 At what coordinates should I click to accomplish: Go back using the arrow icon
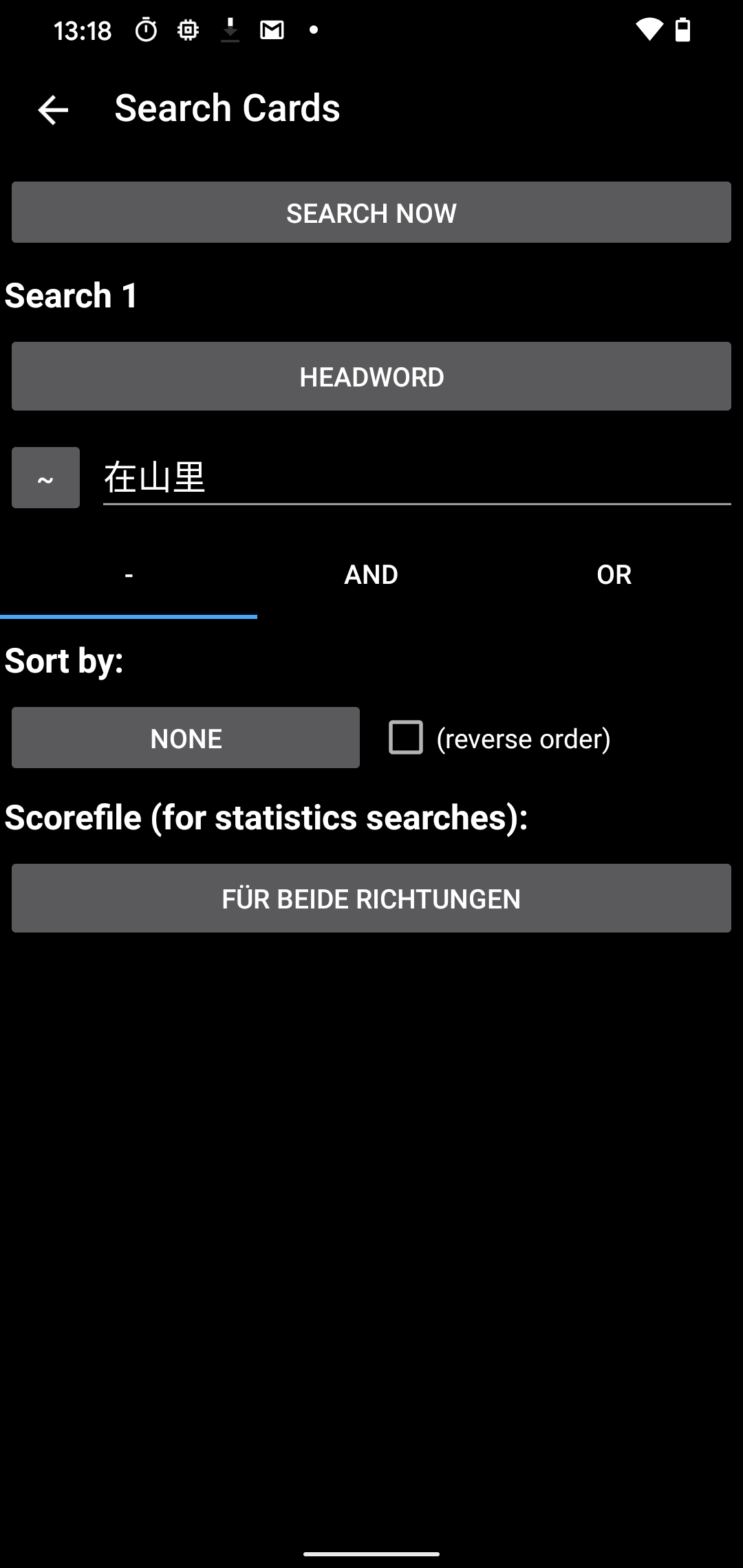pyautogui.click(x=53, y=109)
